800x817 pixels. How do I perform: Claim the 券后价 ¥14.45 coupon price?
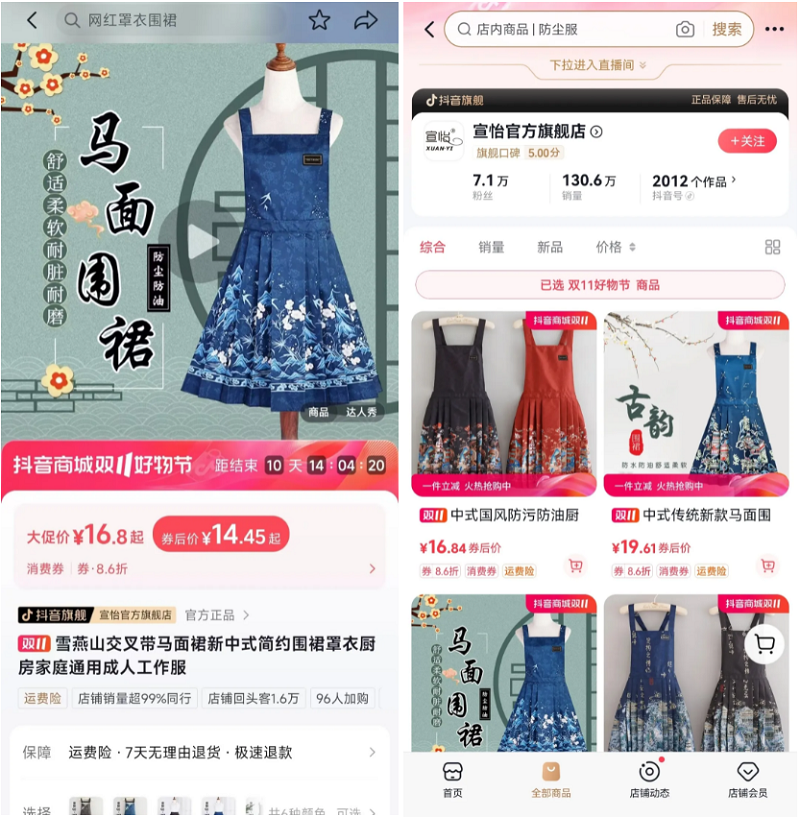coord(220,536)
